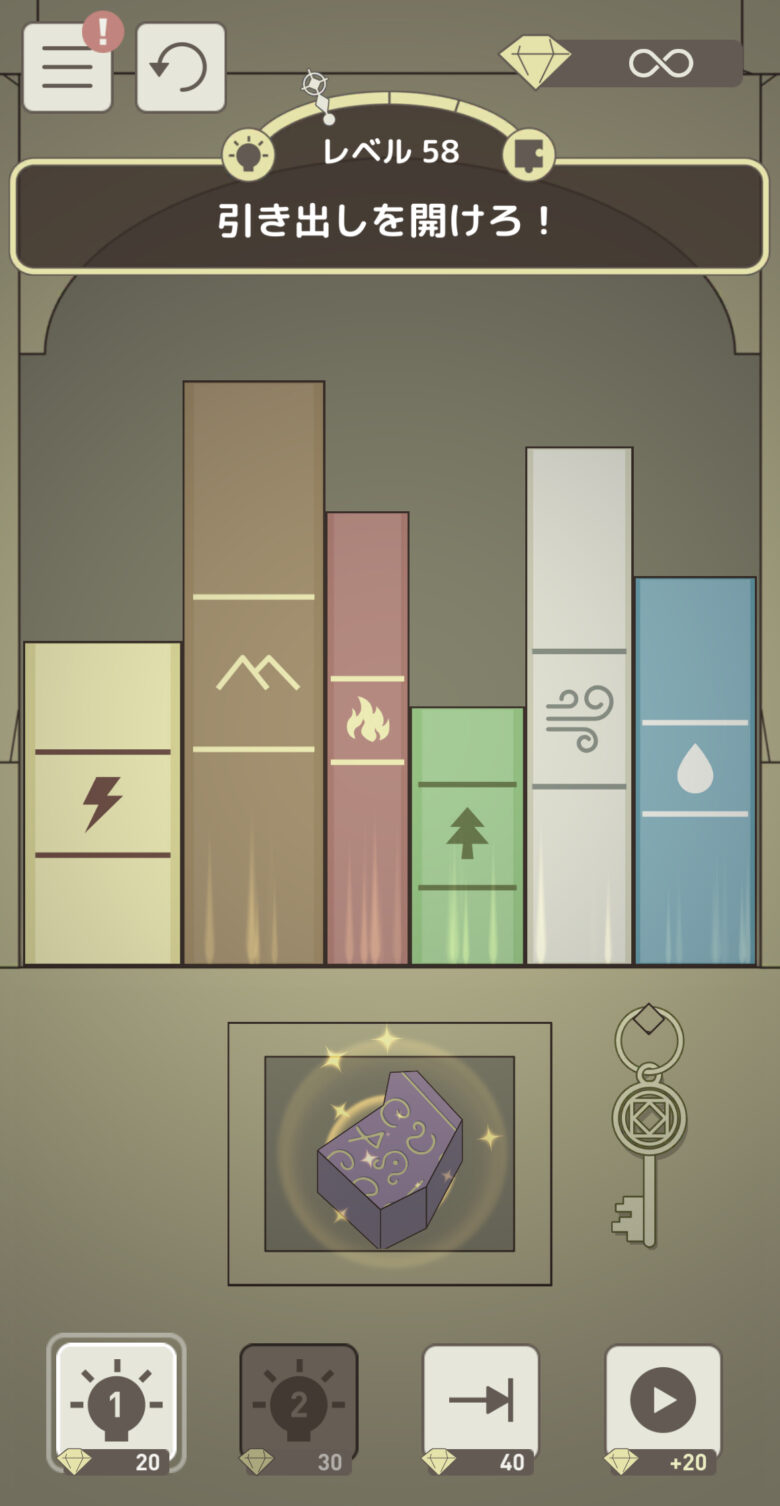
Task: Tap the puzzle piece icon beside the level title
Action: (528, 154)
